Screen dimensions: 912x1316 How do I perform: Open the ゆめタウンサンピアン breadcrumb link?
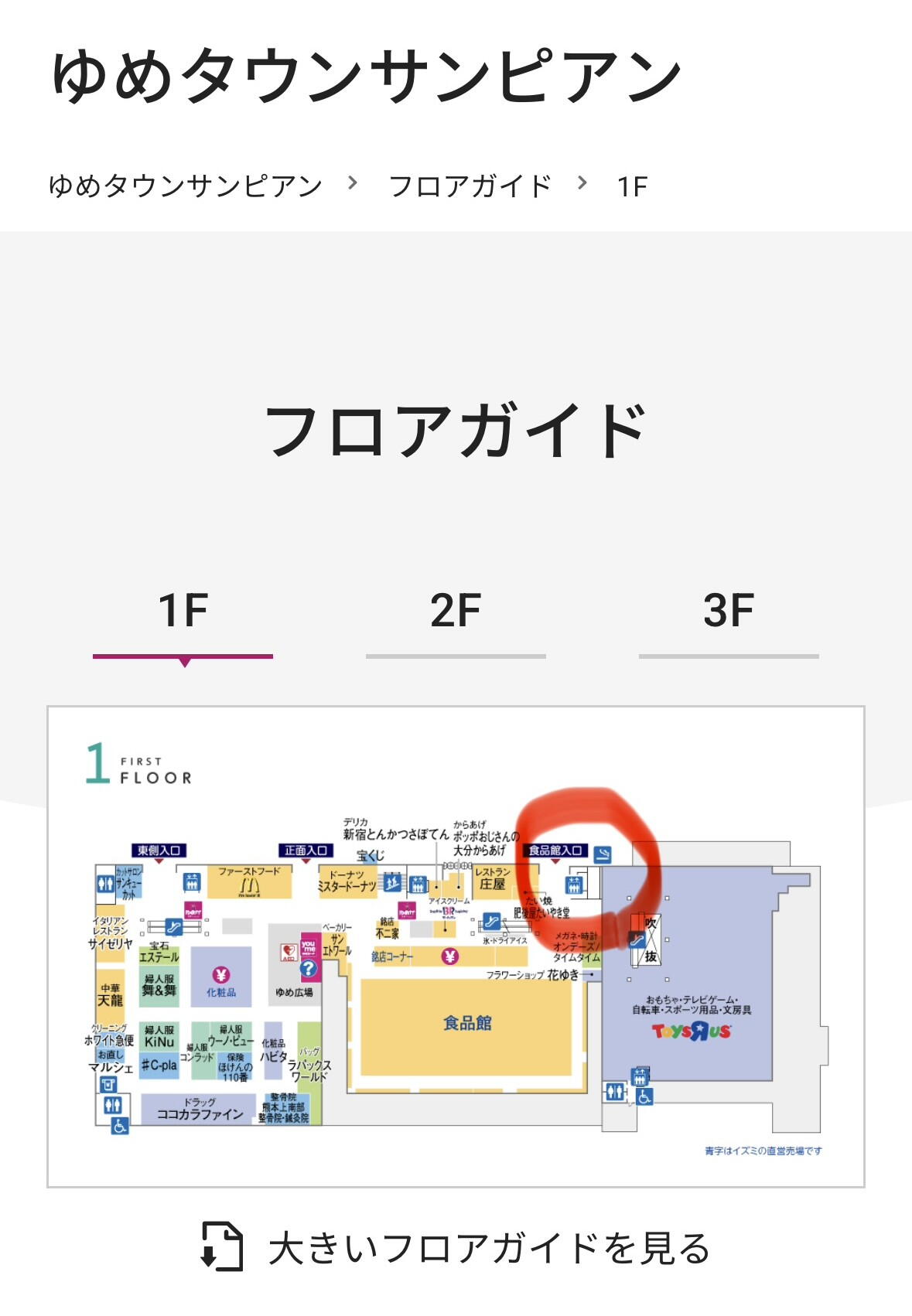click(185, 186)
